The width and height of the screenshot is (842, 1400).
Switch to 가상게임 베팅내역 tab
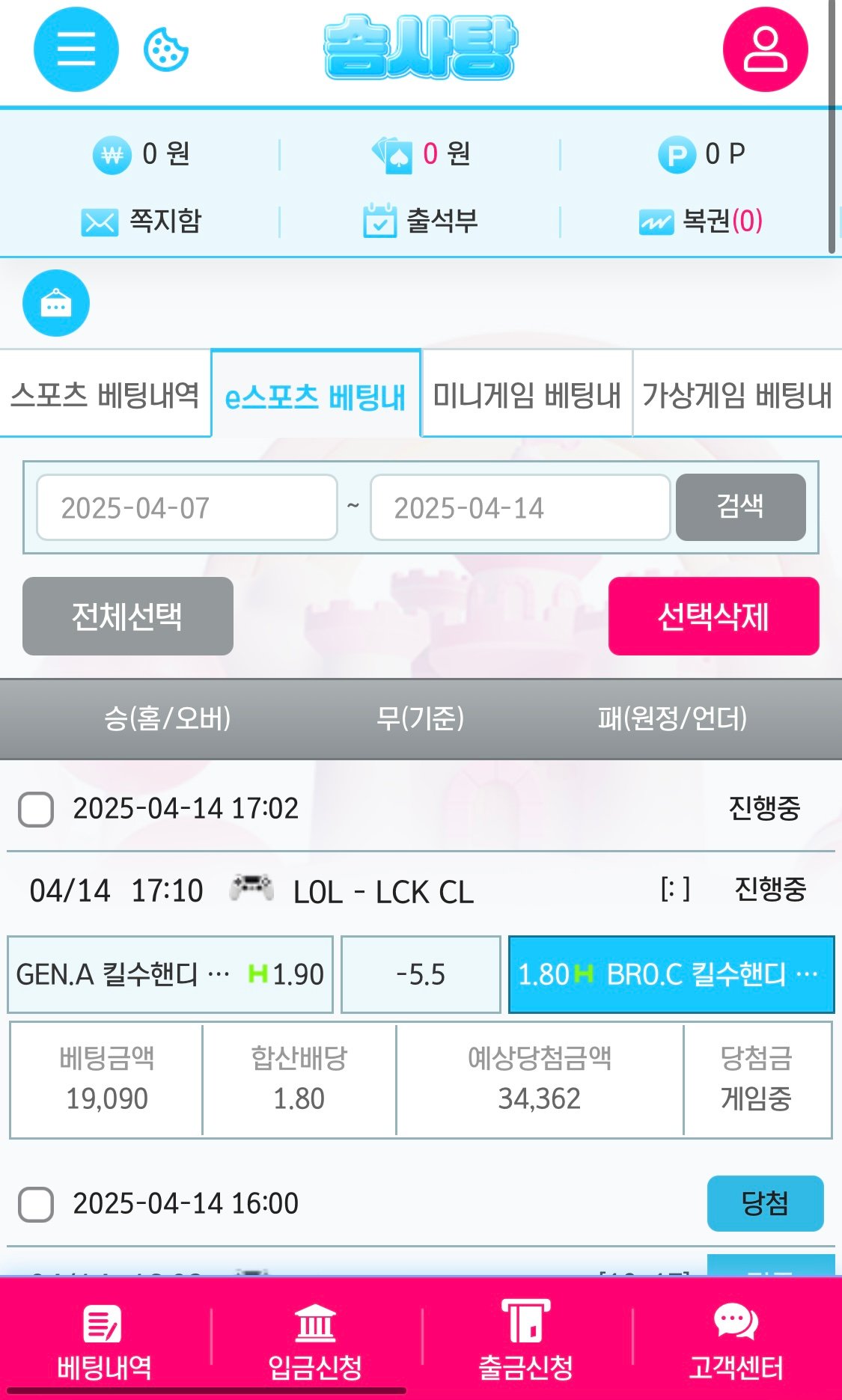coord(737,394)
